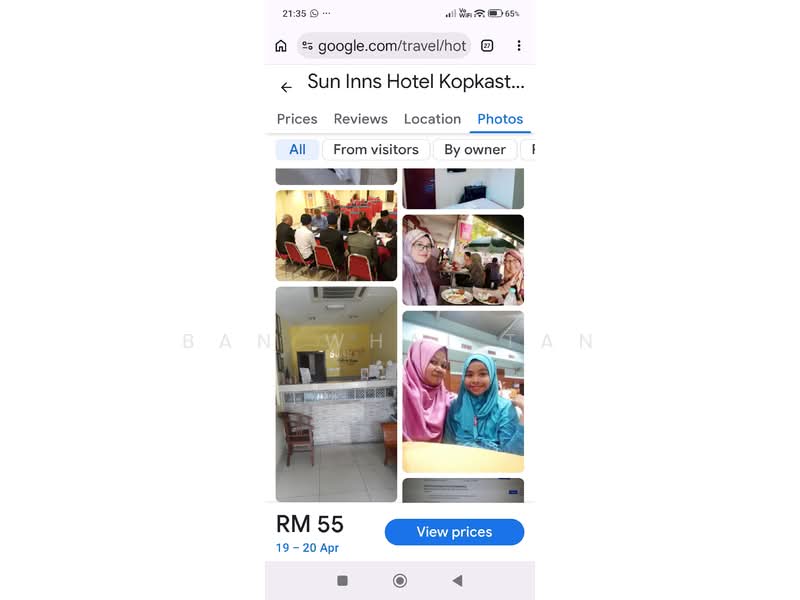Open the browser overflow menu
The height and width of the screenshot is (600, 800).
(518, 46)
